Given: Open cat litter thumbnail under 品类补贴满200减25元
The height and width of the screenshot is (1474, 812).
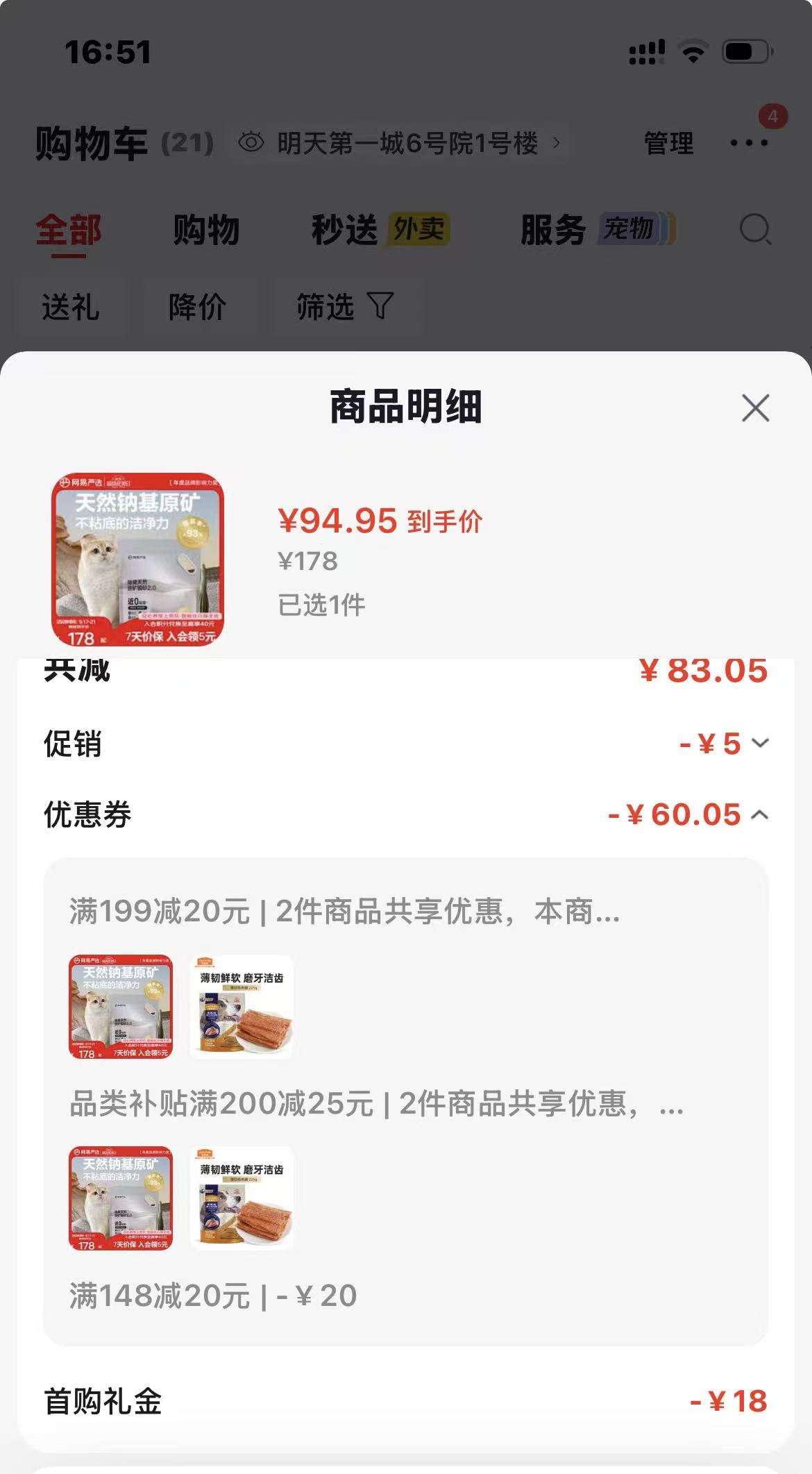Looking at the screenshot, I should point(121,1198).
